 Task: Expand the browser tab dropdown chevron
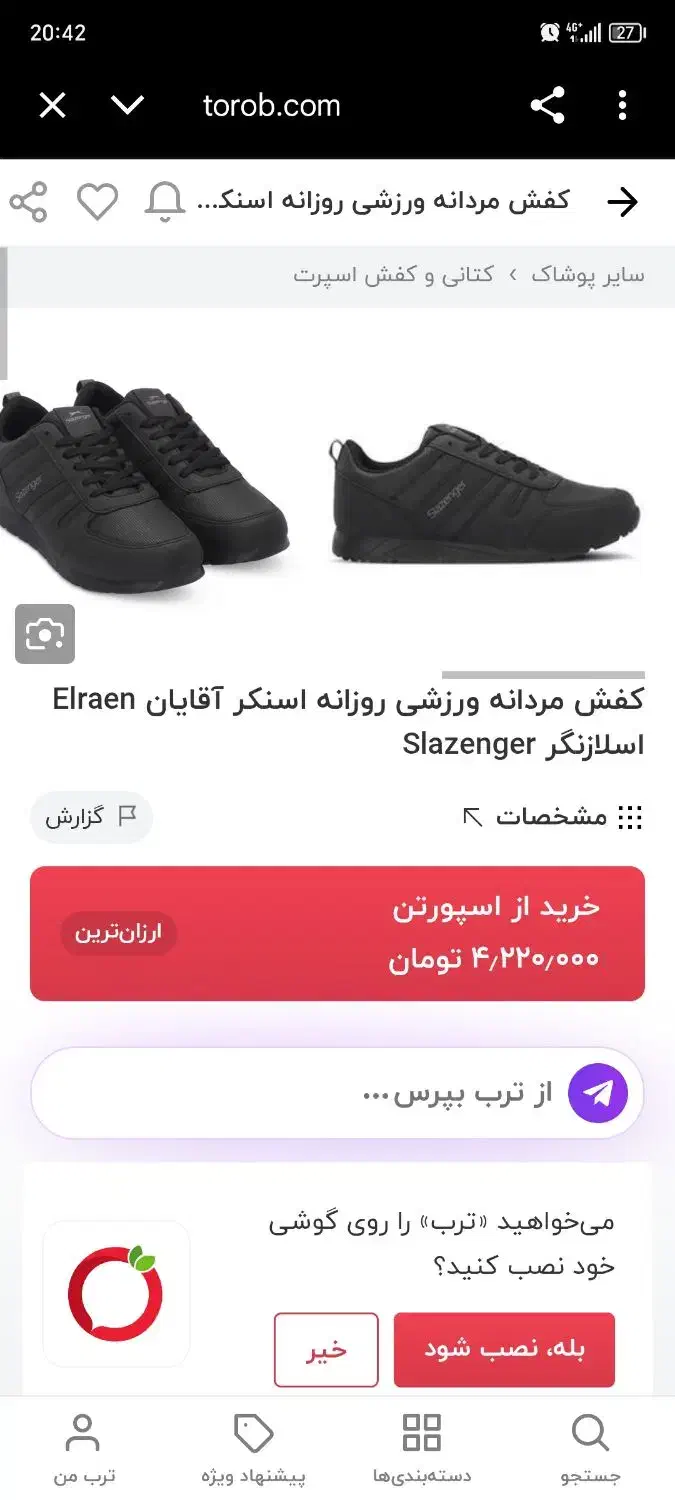[x=127, y=106]
